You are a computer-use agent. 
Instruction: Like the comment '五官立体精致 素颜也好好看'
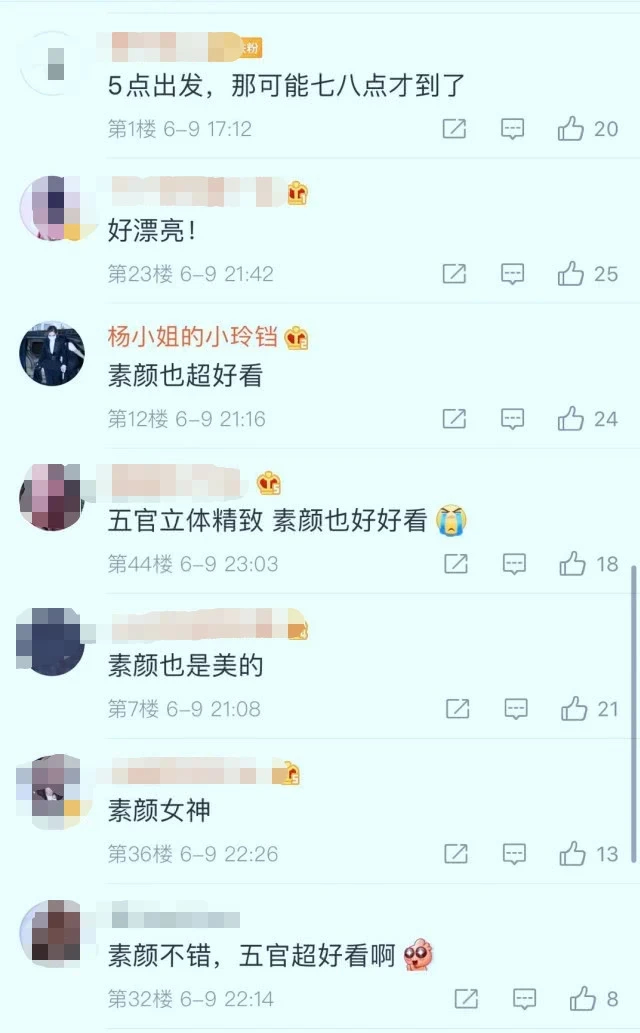click(x=572, y=564)
